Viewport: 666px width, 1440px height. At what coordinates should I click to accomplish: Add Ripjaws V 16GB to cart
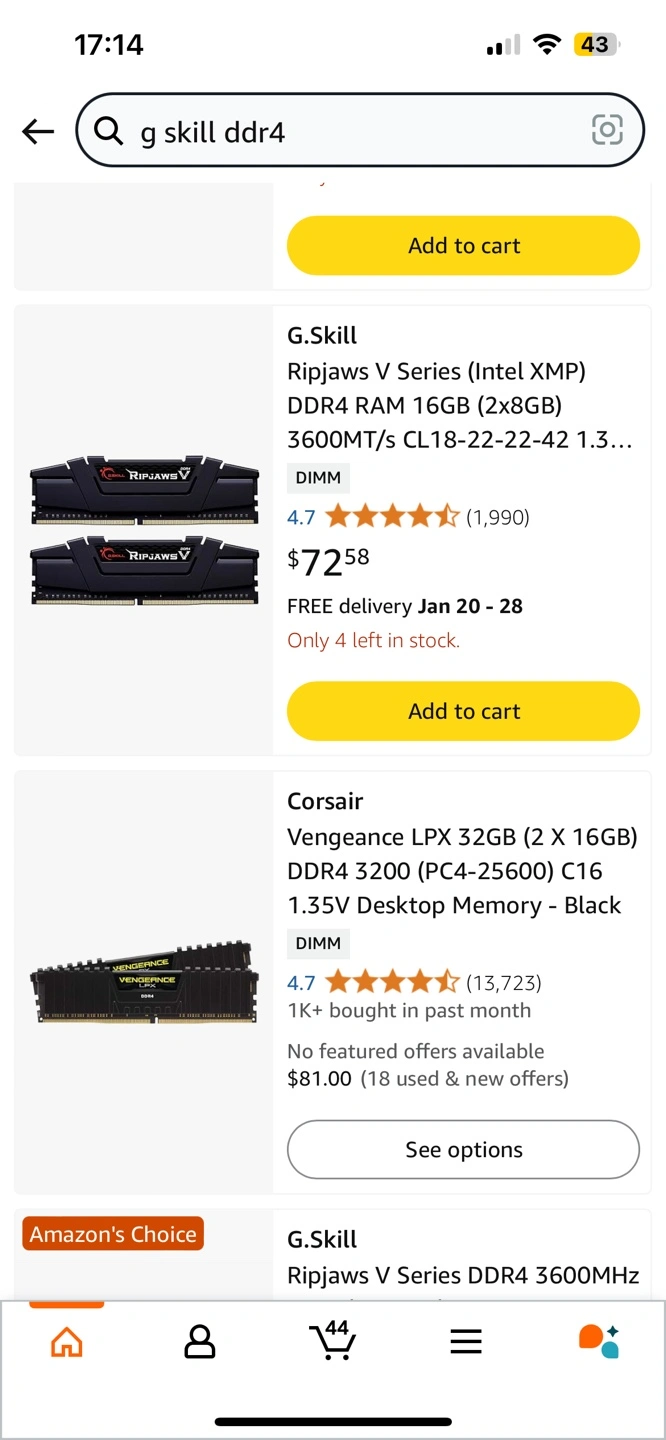tap(463, 711)
